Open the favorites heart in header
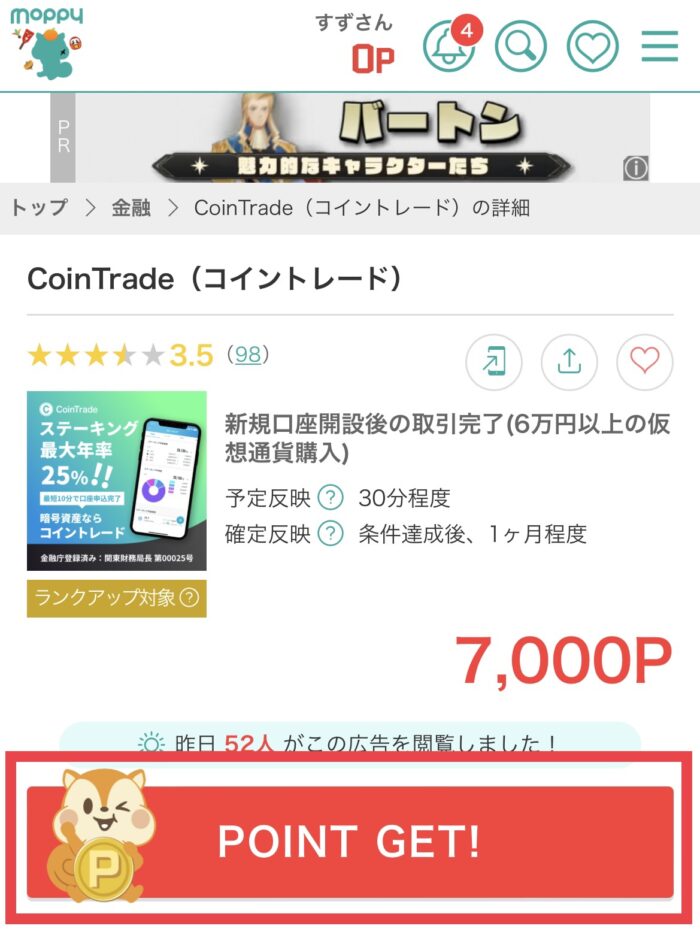The width and height of the screenshot is (700, 935). click(592, 46)
